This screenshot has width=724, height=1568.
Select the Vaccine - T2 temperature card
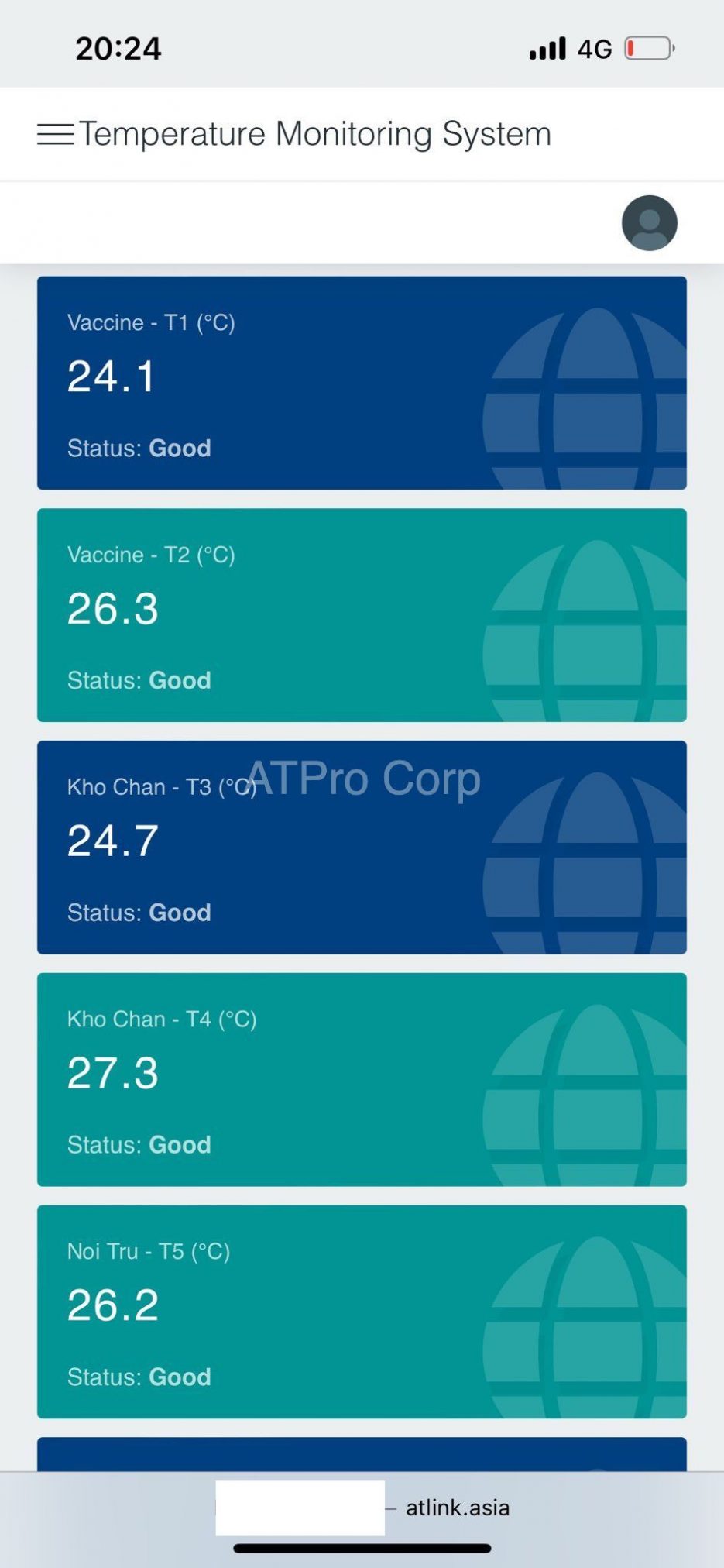tap(362, 615)
